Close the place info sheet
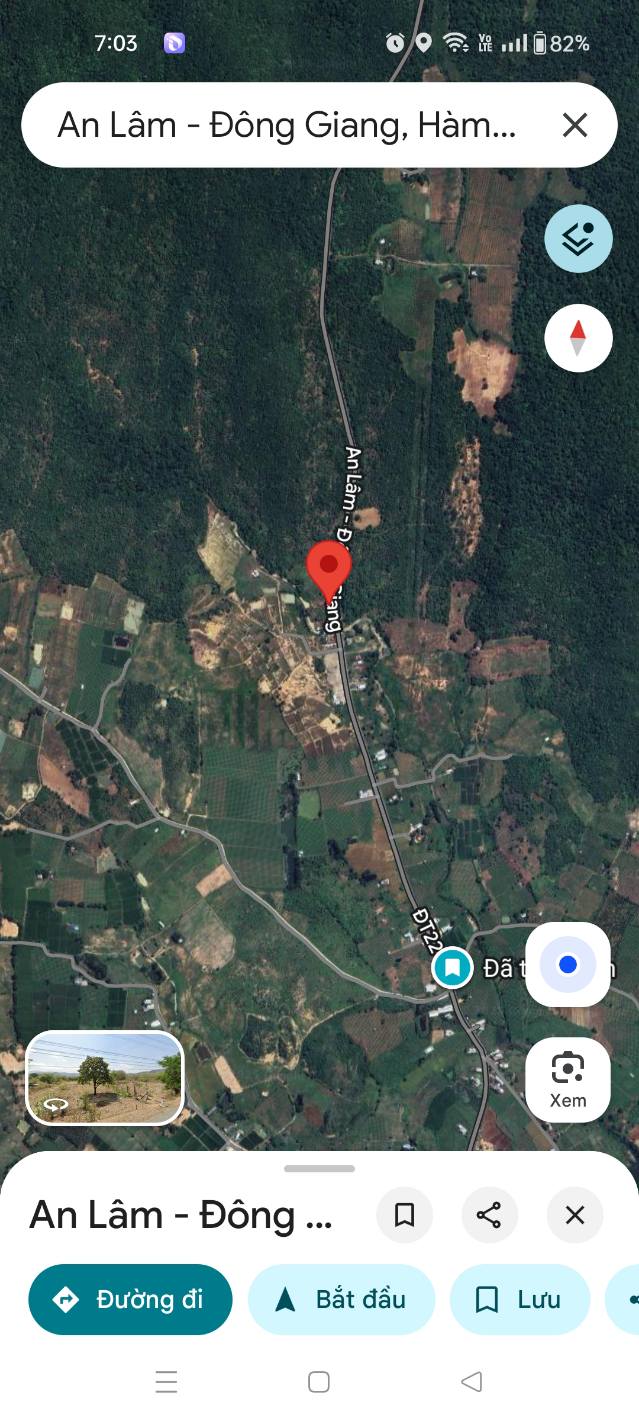This screenshot has width=639, height=1421. pos(574,1215)
